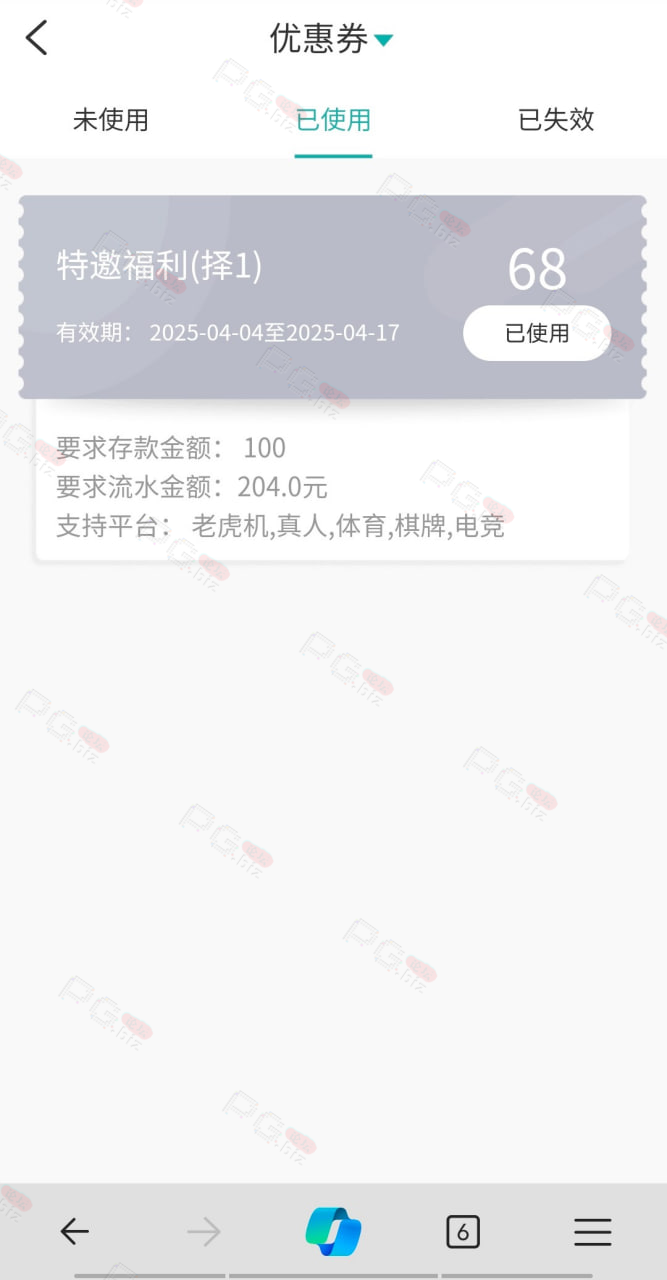The image size is (667, 1280).
Task: Open the browser hamburger menu
Action: pos(592,1232)
